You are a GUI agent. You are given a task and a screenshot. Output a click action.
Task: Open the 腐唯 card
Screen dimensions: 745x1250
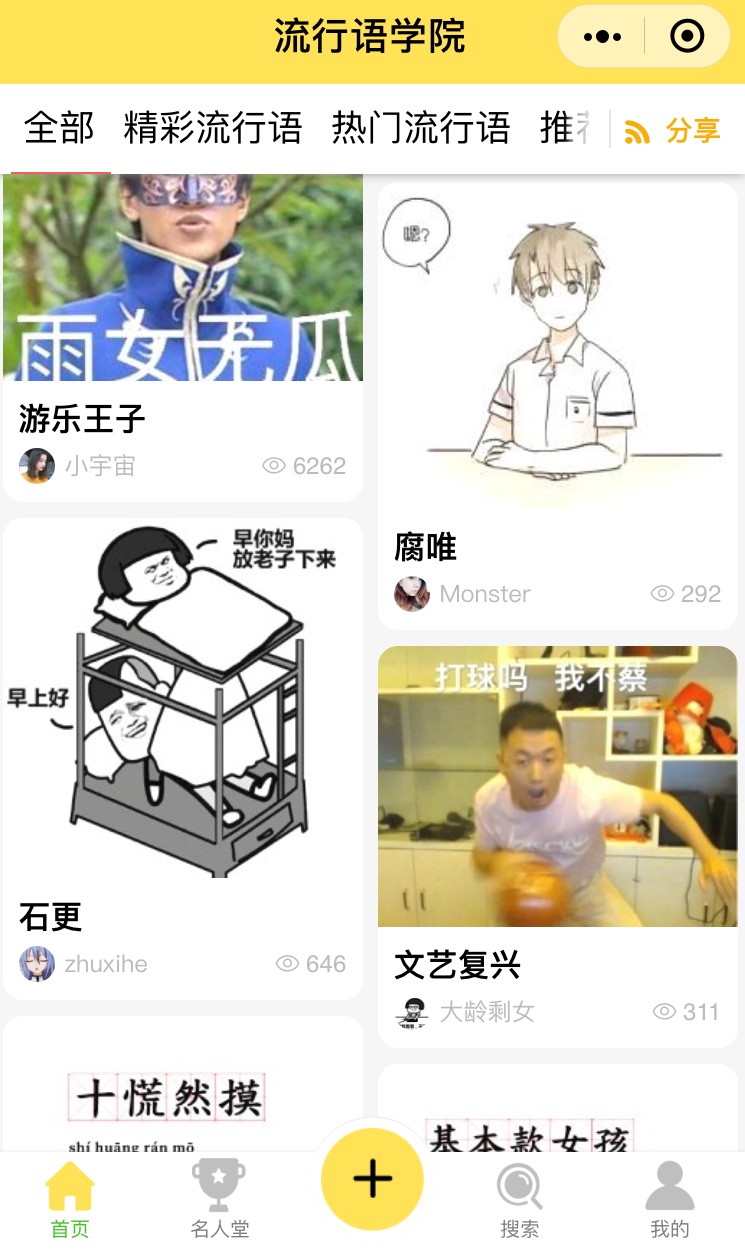pos(558,406)
